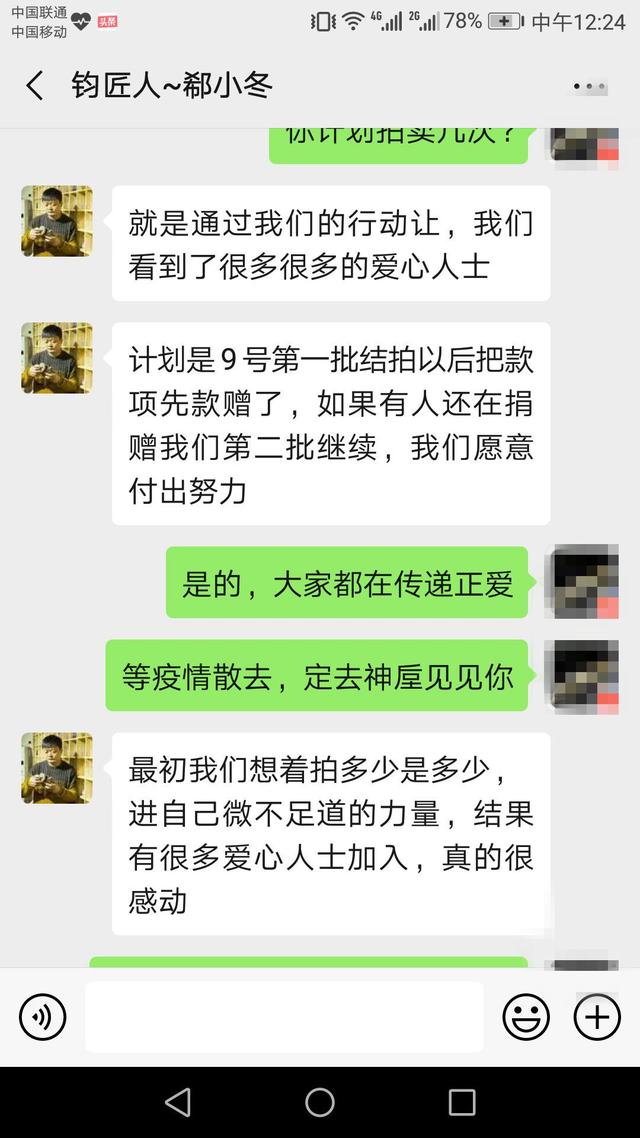The image size is (640, 1138).
Task: Open the plus attachment menu
Action: (597, 1017)
